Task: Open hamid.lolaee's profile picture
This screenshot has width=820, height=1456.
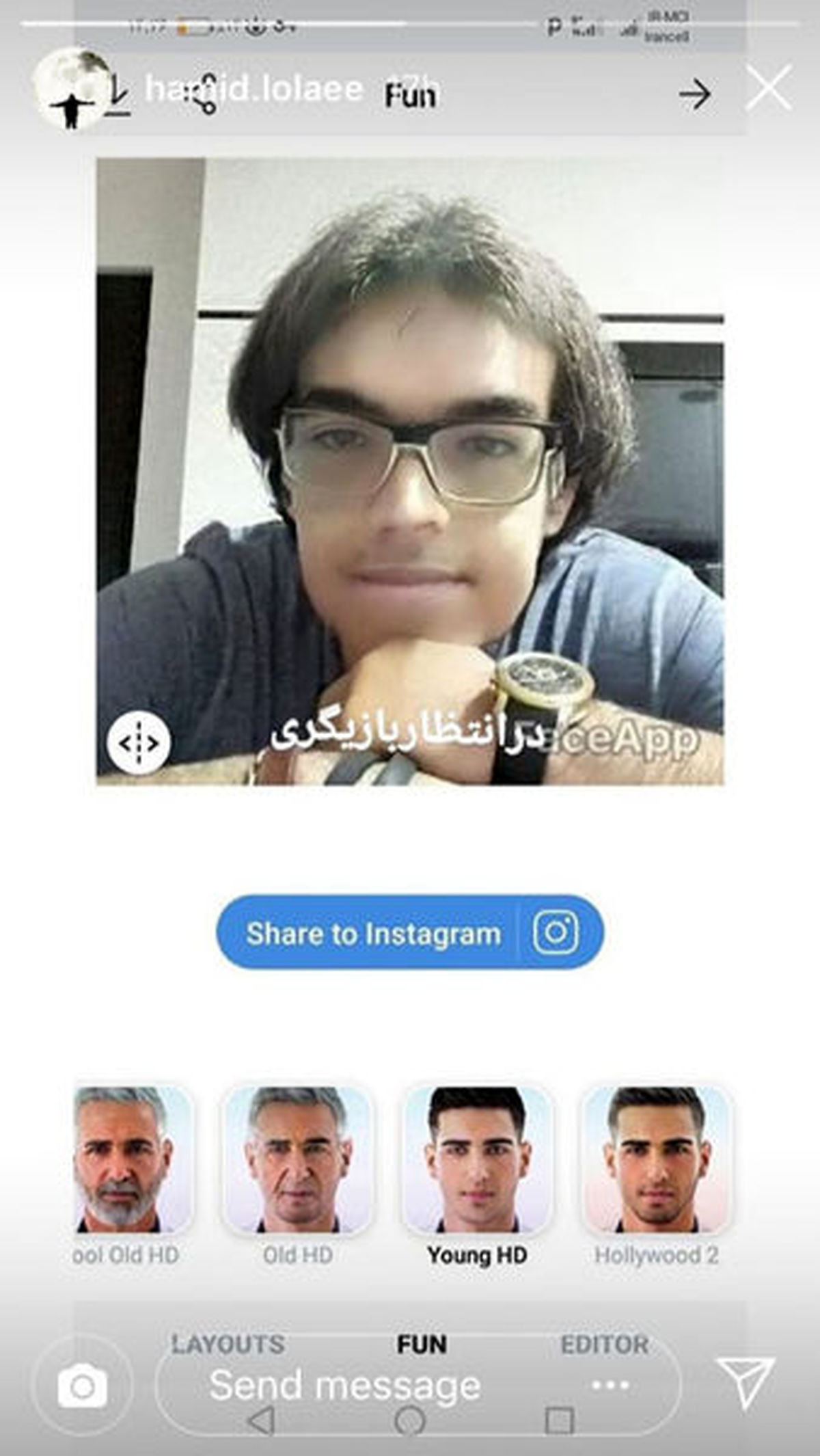Action: coord(71,89)
